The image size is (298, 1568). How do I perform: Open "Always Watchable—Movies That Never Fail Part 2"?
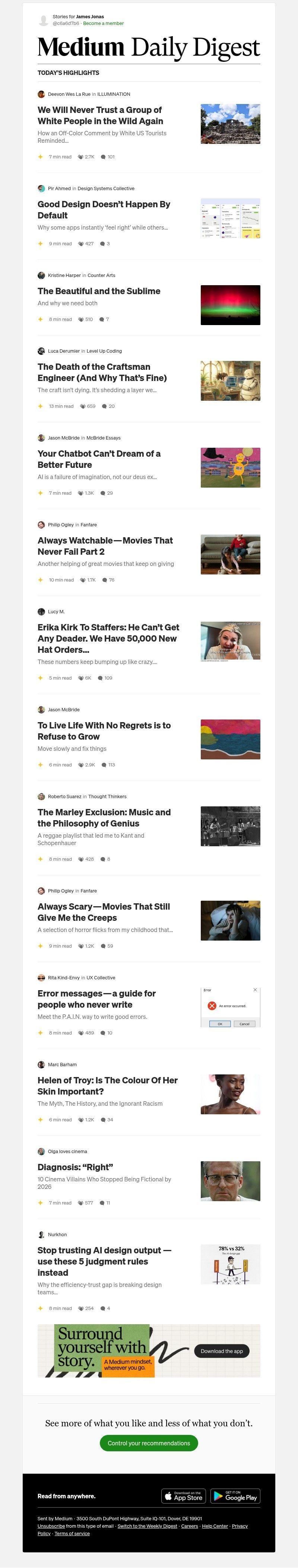click(x=105, y=545)
